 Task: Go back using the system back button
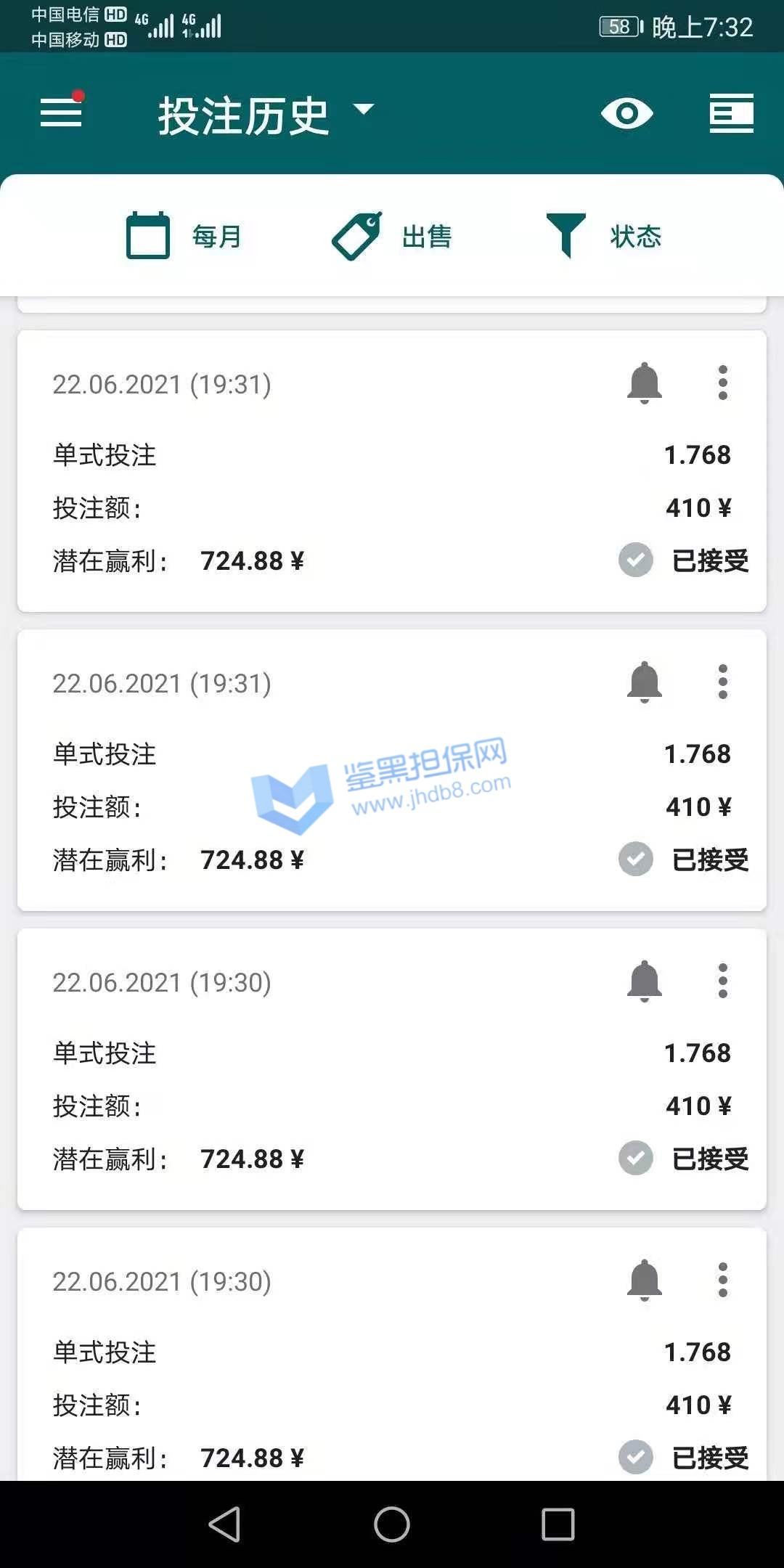(225, 1524)
